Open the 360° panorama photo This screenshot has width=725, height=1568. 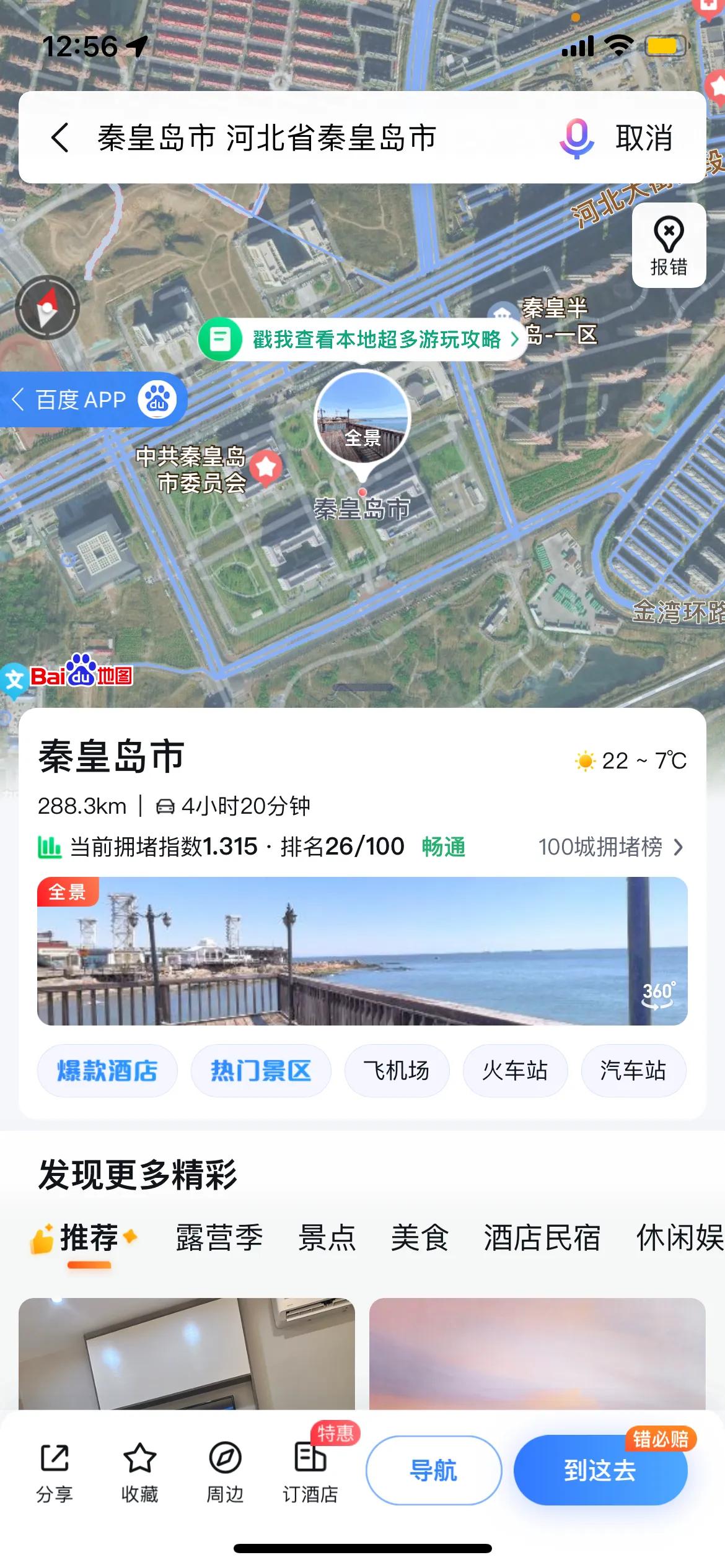pyautogui.click(x=362, y=951)
